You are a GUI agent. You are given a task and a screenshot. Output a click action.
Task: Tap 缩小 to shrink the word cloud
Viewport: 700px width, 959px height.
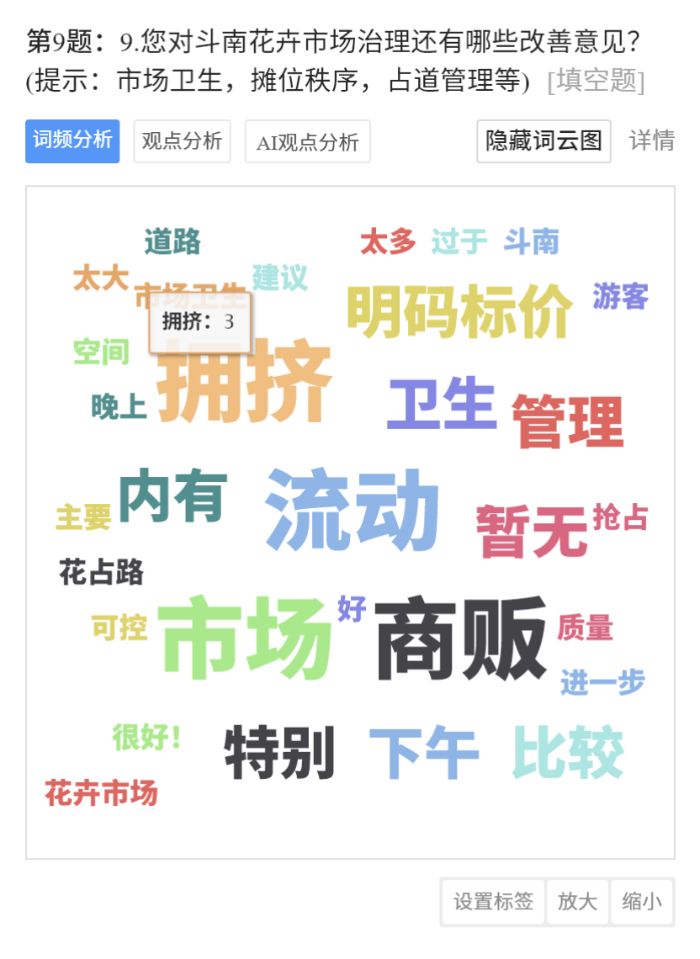coord(641,902)
